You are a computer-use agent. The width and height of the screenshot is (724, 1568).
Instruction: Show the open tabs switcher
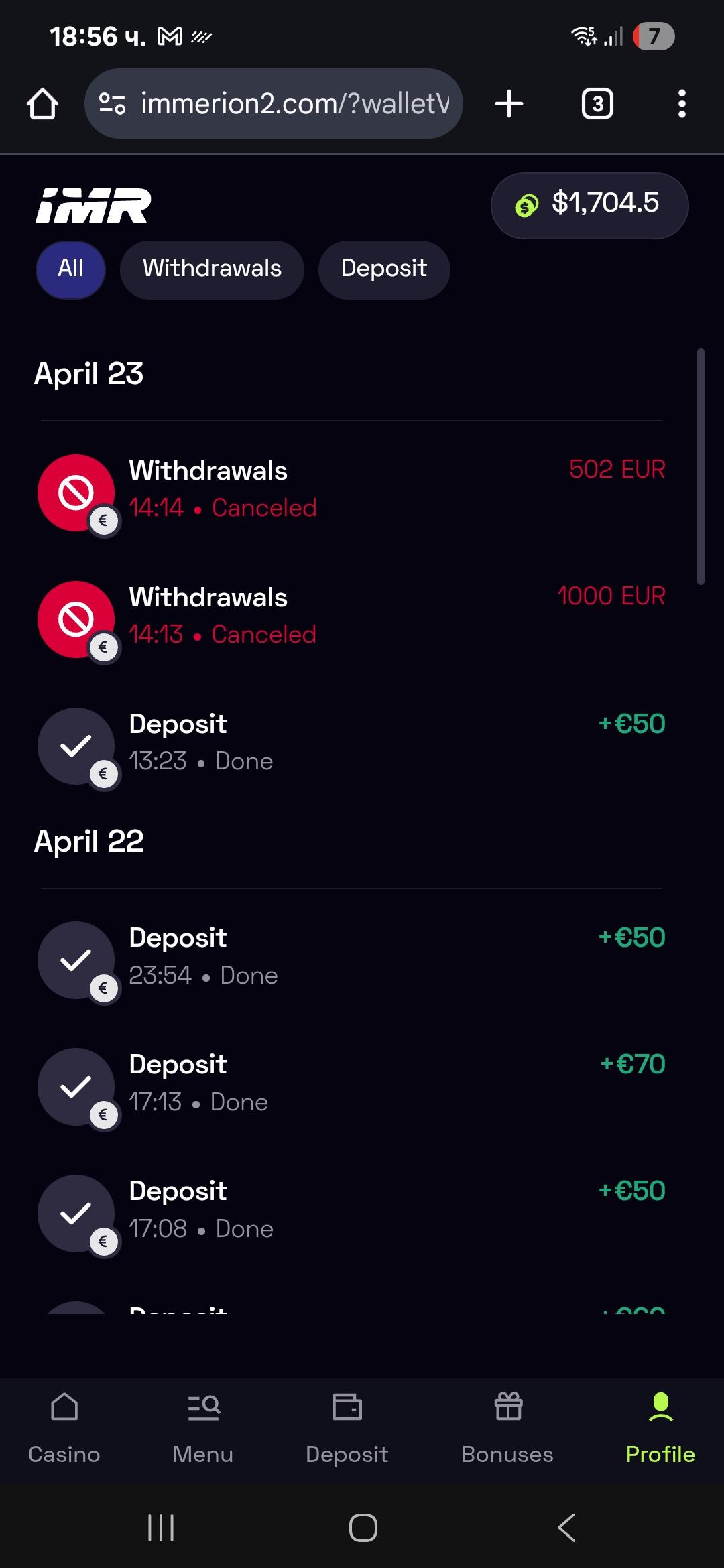click(597, 104)
